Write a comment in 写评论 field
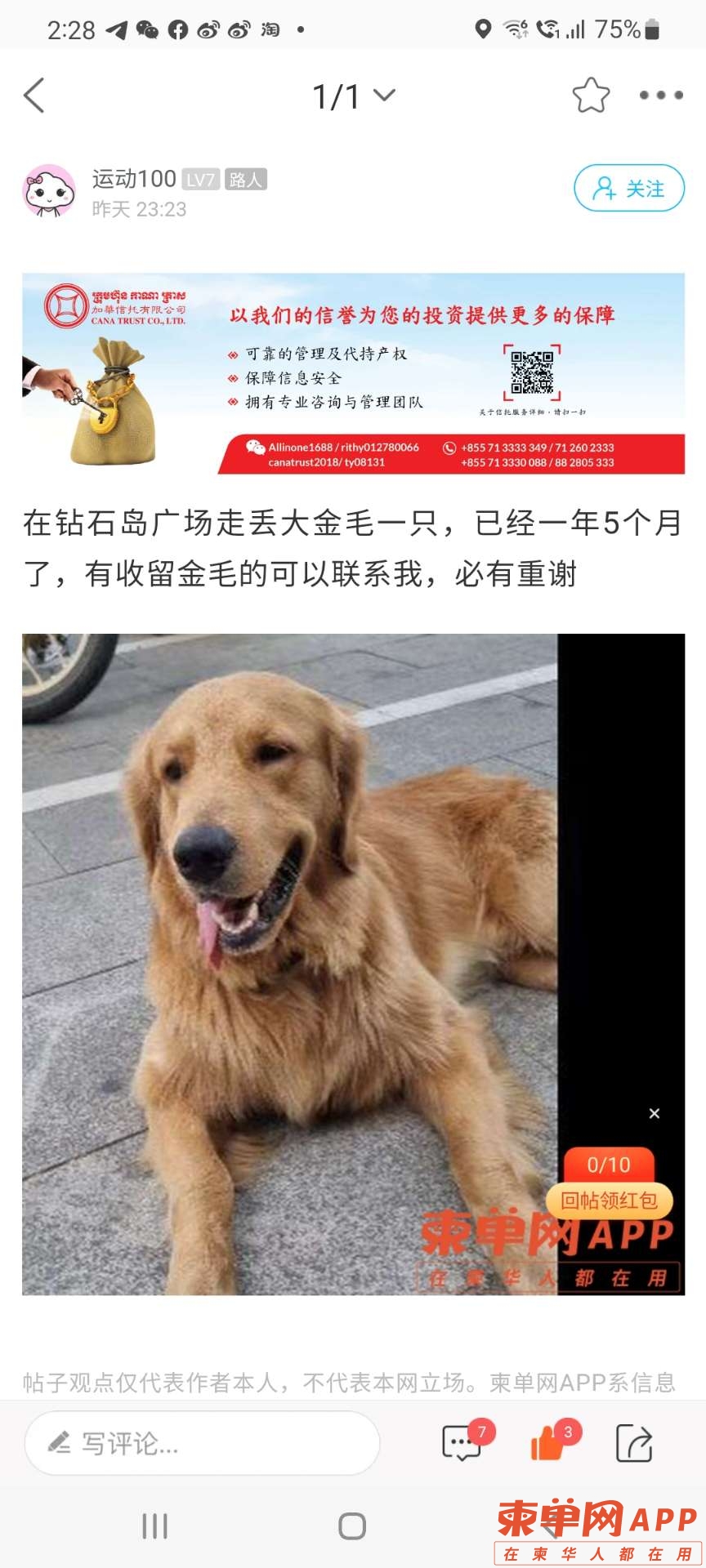This screenshot has width=706, height=1568. (x=203, y=1443)
